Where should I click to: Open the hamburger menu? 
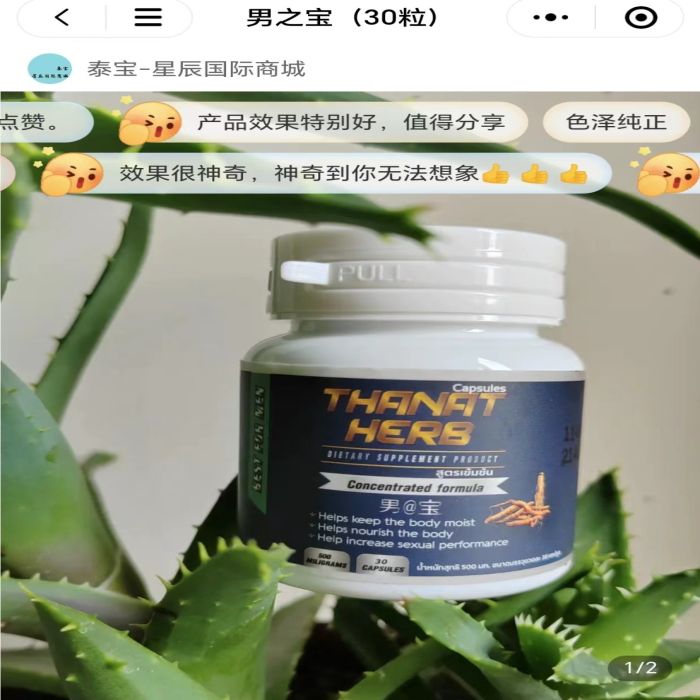click(148, 18)
